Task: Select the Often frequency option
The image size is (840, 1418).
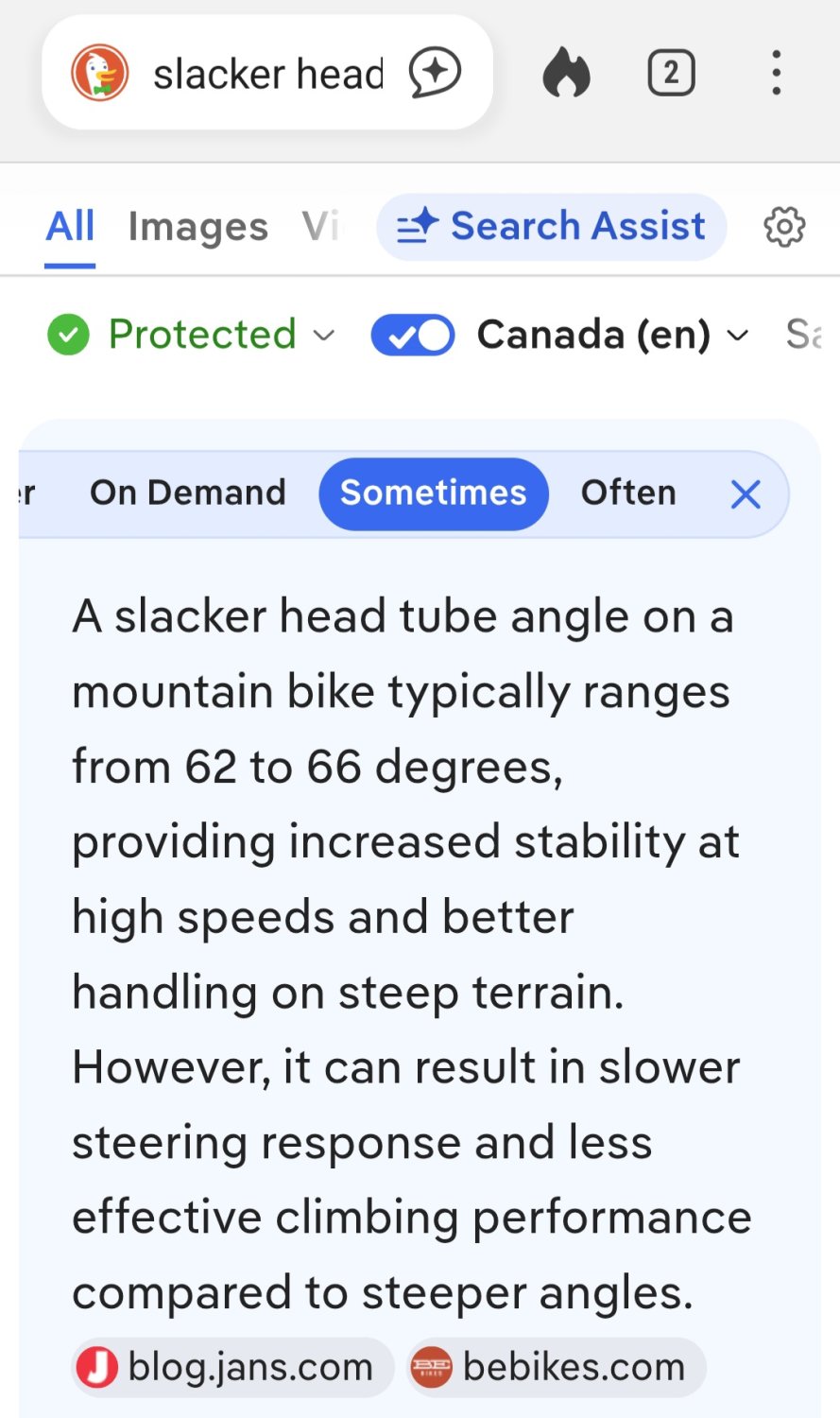Action: point(628,493)
